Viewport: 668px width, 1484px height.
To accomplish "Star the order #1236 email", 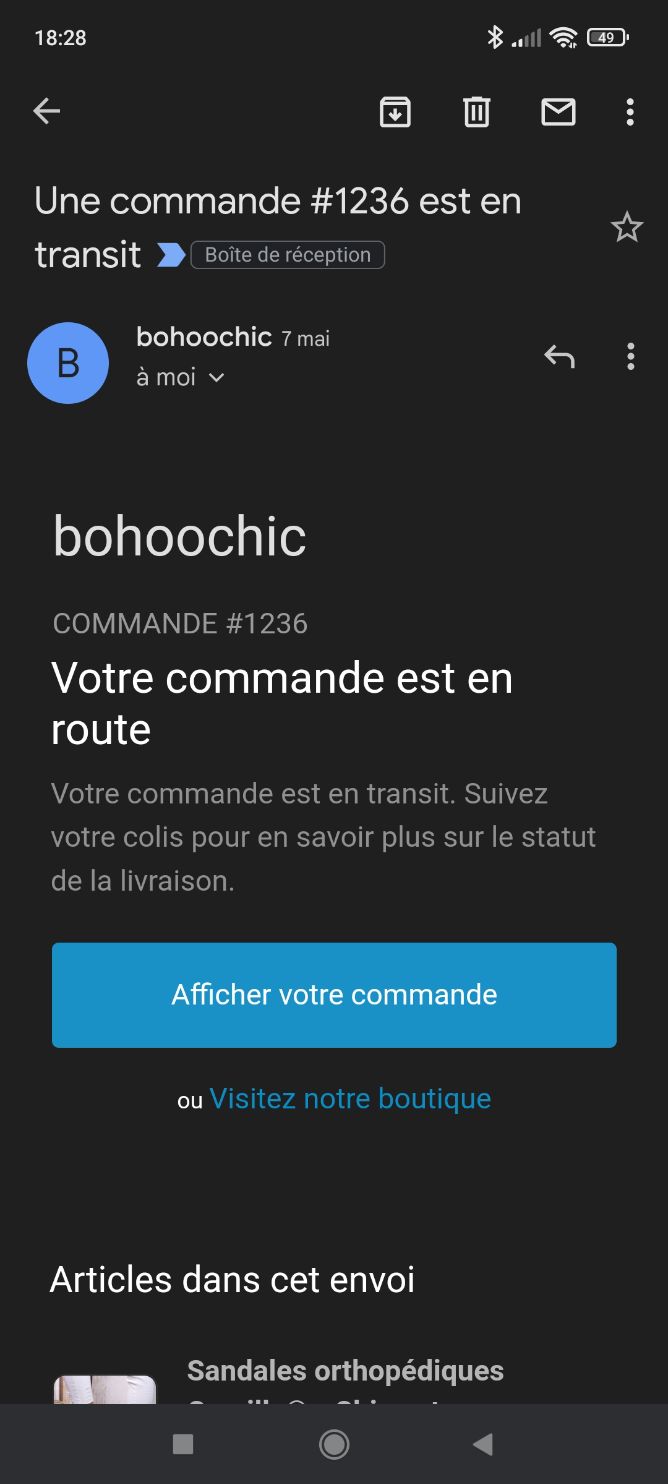I will [x=627, y=228].
